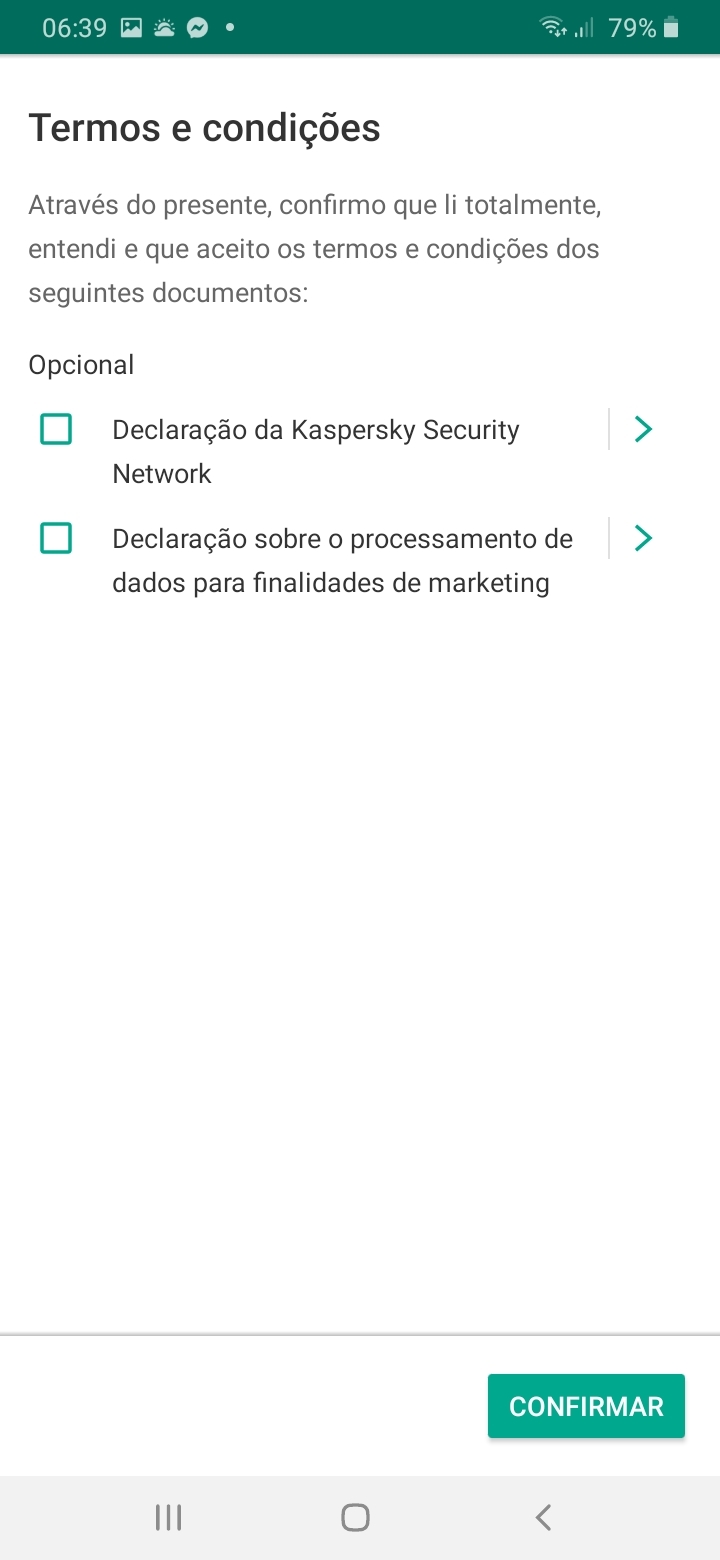This screenshot has width=720, height=1560.
Task: Tap the Confirmar button
Action: 586,1406
